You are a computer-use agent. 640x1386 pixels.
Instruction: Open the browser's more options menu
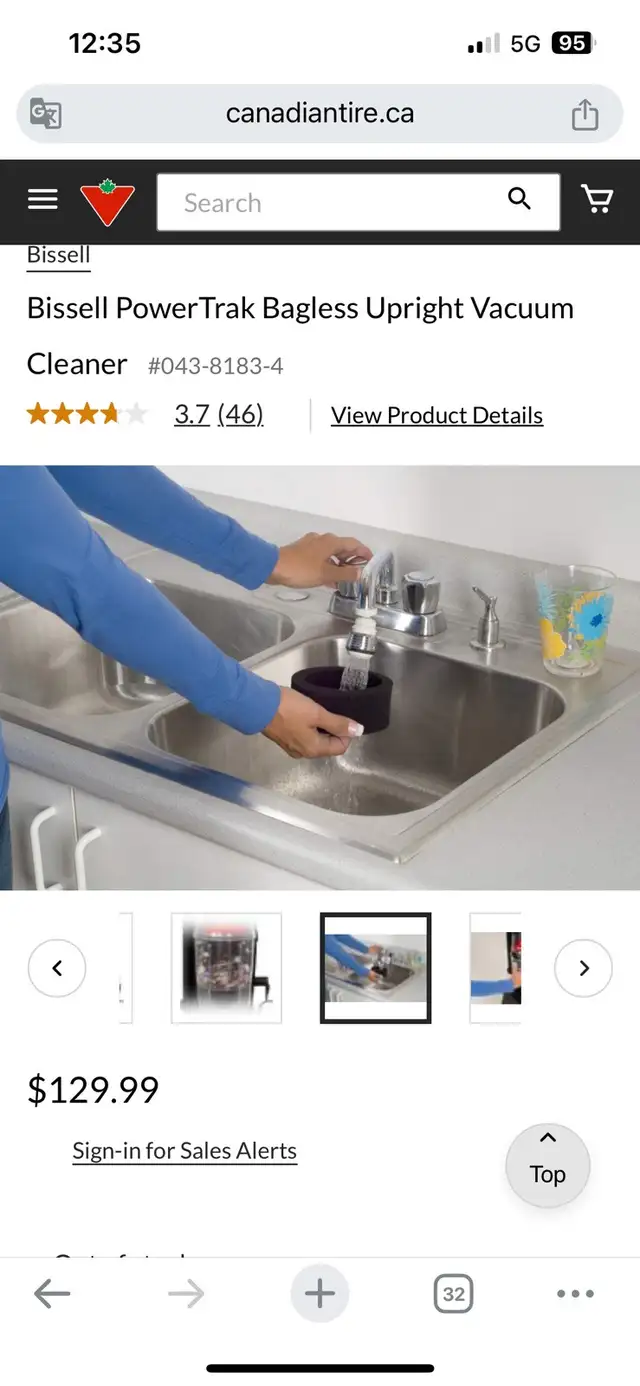click(x=575, y=1294)
